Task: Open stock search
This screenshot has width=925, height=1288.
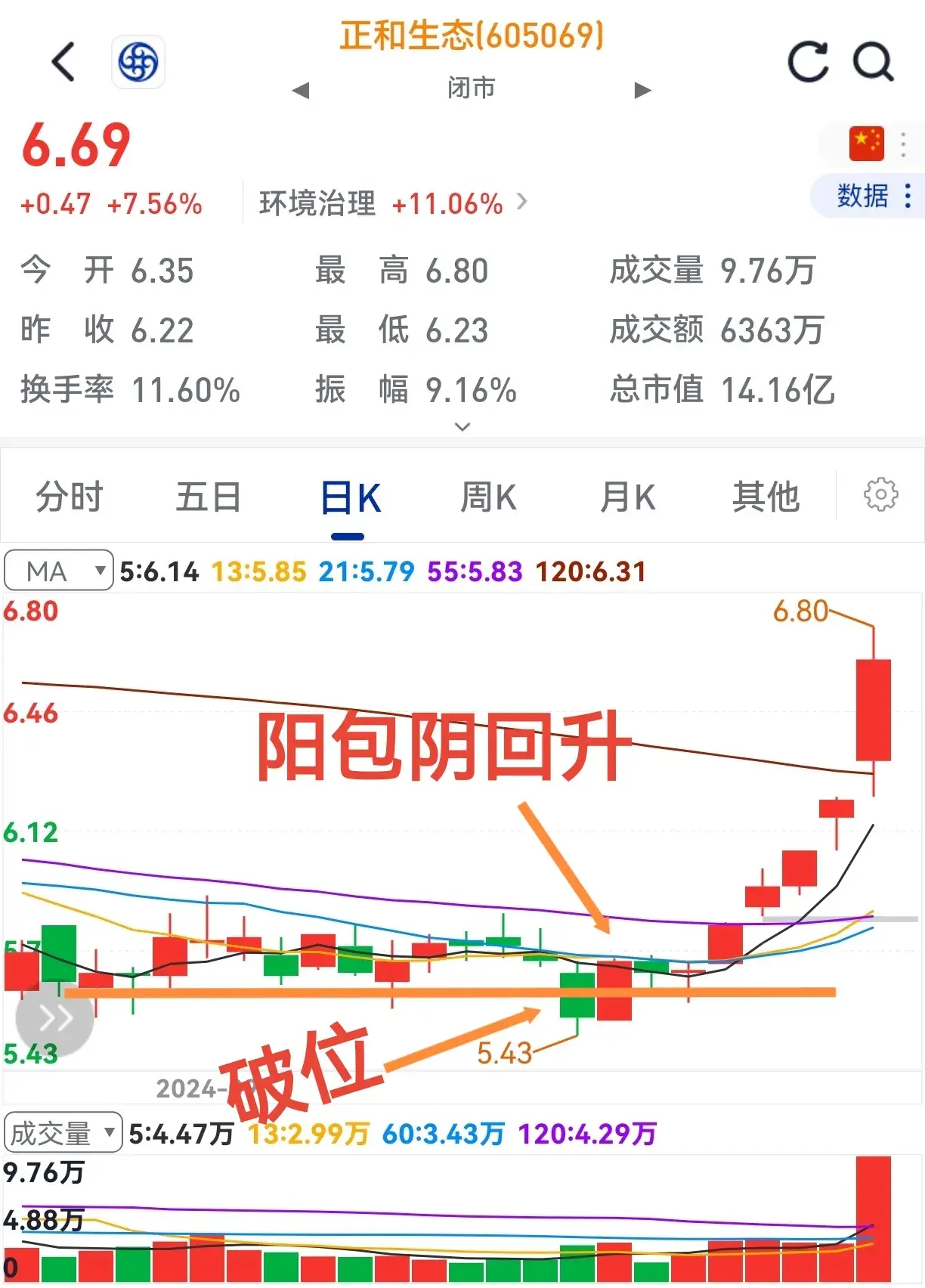Action: click(x=873, y=62)
